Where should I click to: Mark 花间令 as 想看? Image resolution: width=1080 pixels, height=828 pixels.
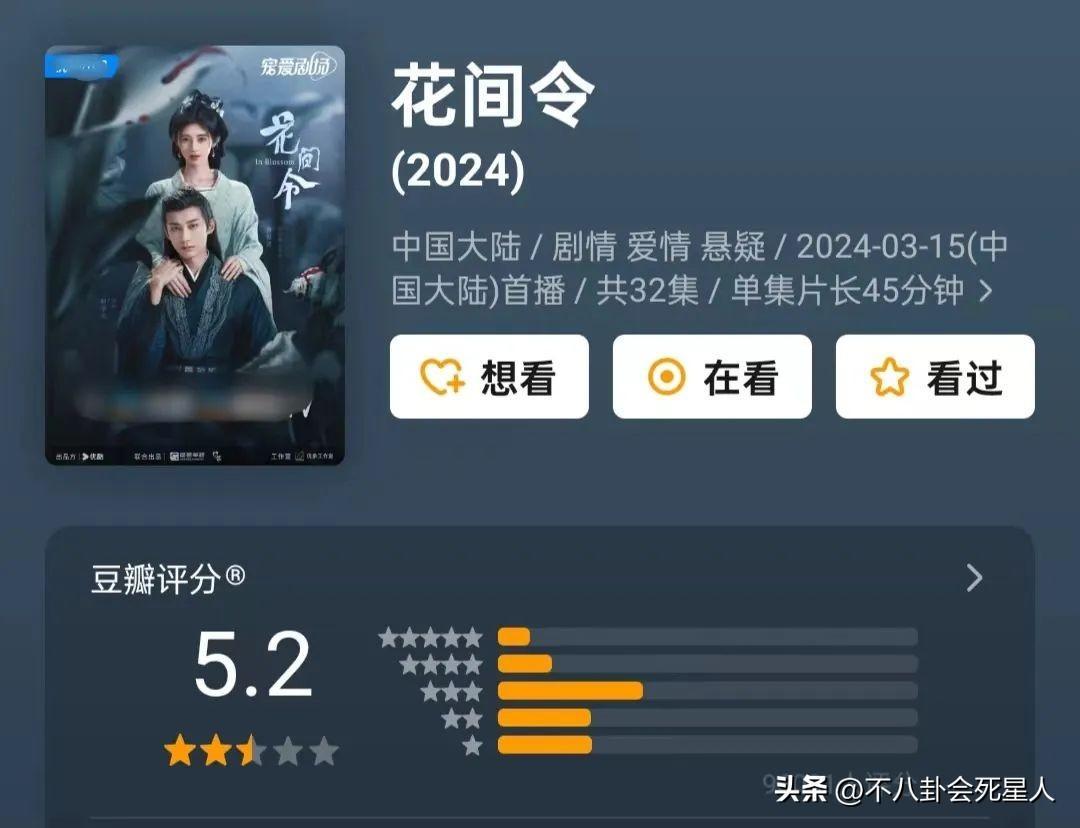(489, 377)
